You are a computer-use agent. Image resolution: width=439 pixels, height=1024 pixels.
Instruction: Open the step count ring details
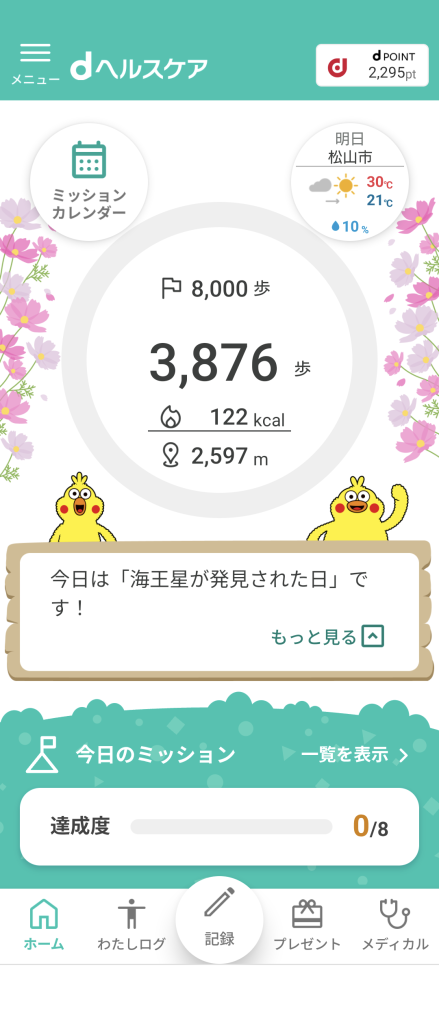pos(220,360)
